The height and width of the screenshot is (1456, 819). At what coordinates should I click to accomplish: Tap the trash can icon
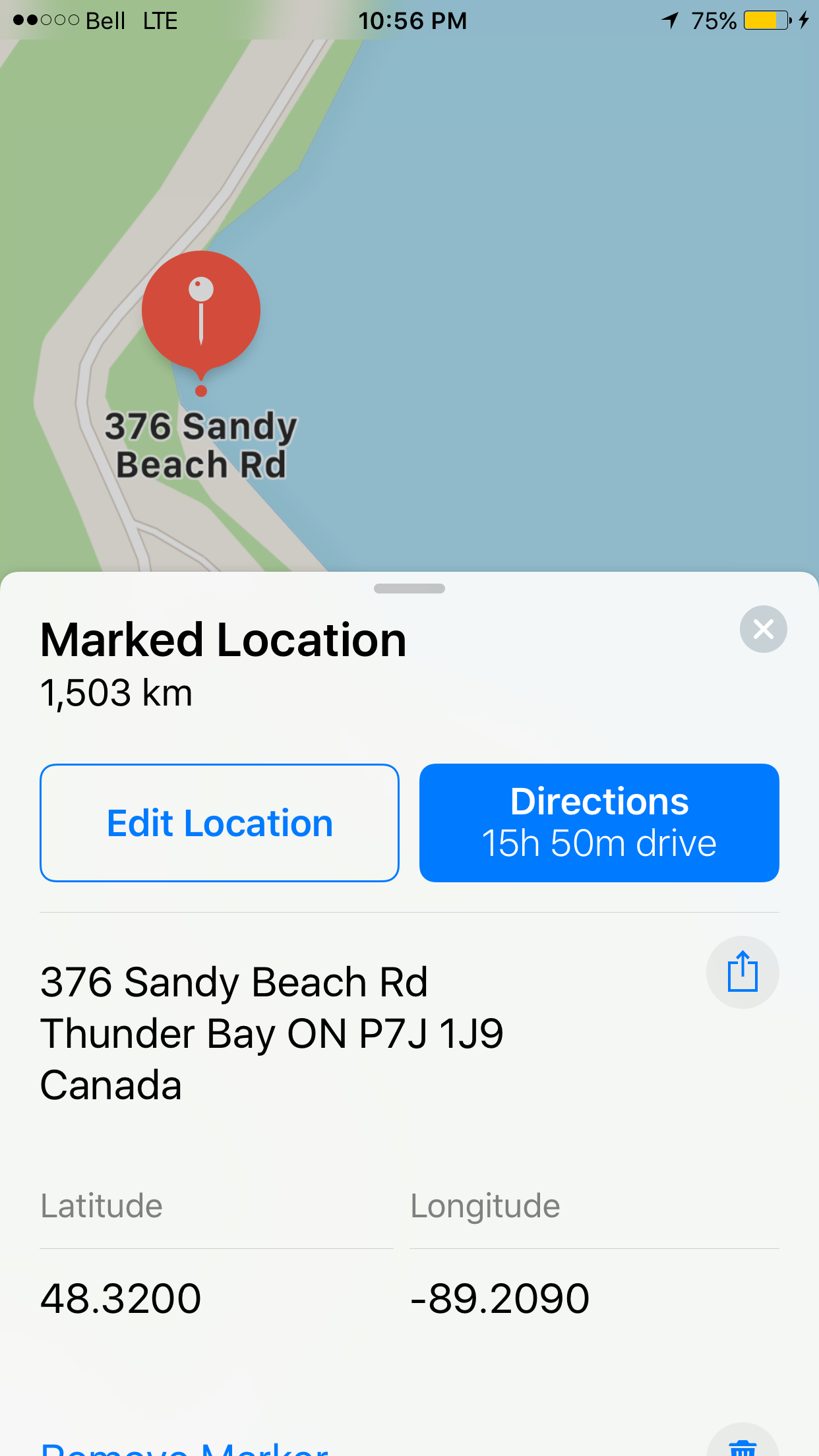click(x=743, y=1445)
